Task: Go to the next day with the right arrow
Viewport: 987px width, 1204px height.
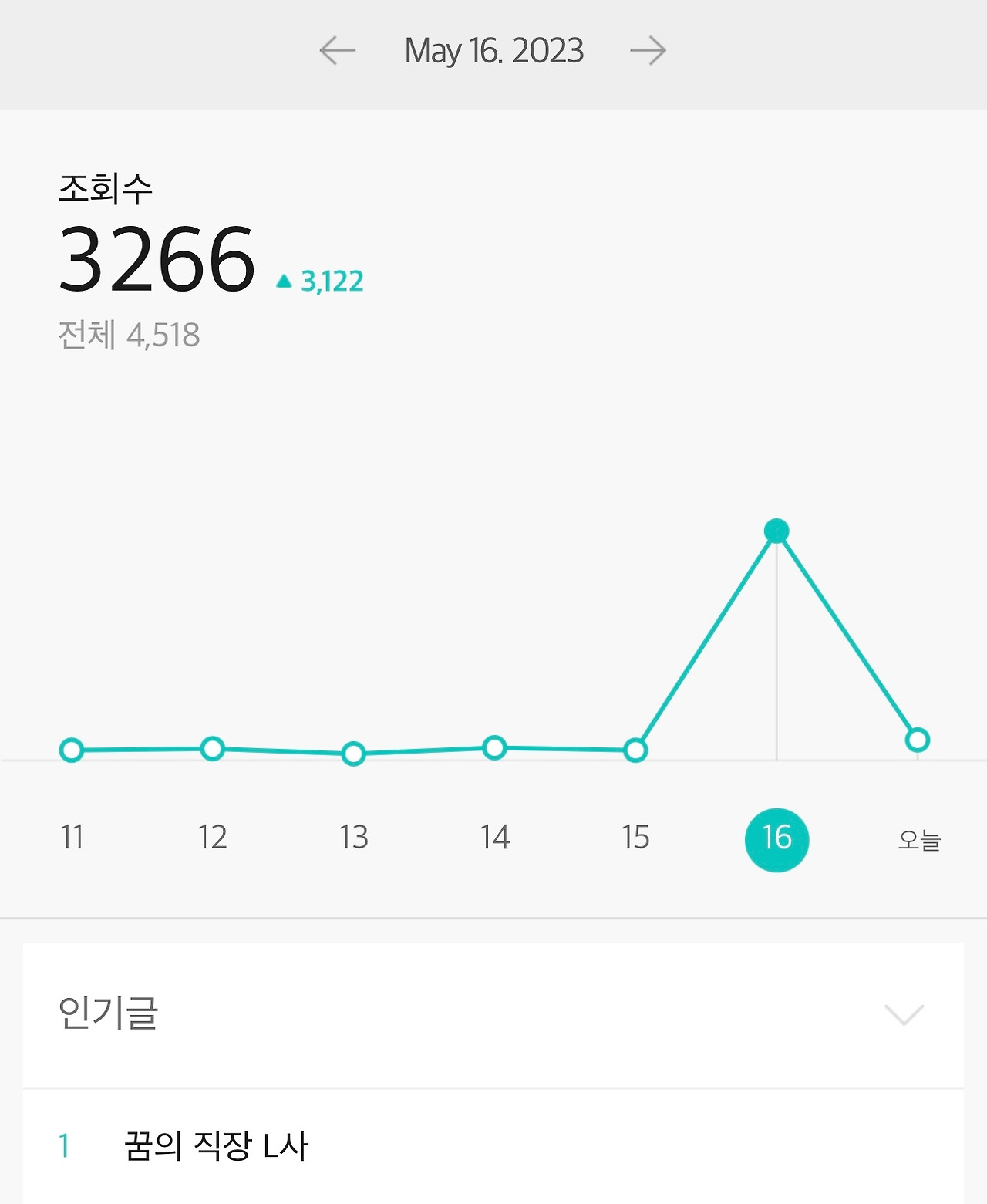Action: (648, 51)
